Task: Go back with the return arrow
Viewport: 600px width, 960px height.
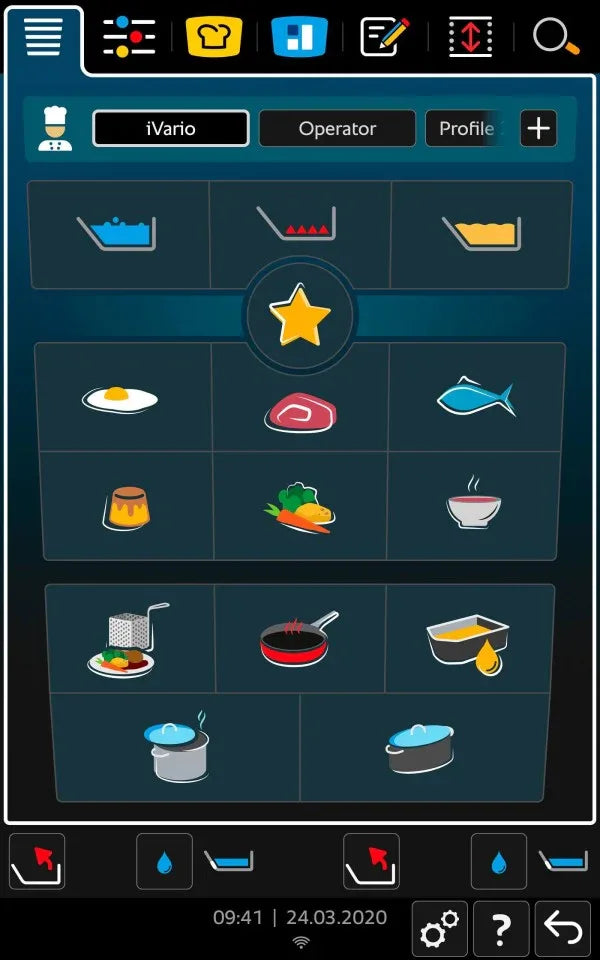Action: click(x=563, y=930)
